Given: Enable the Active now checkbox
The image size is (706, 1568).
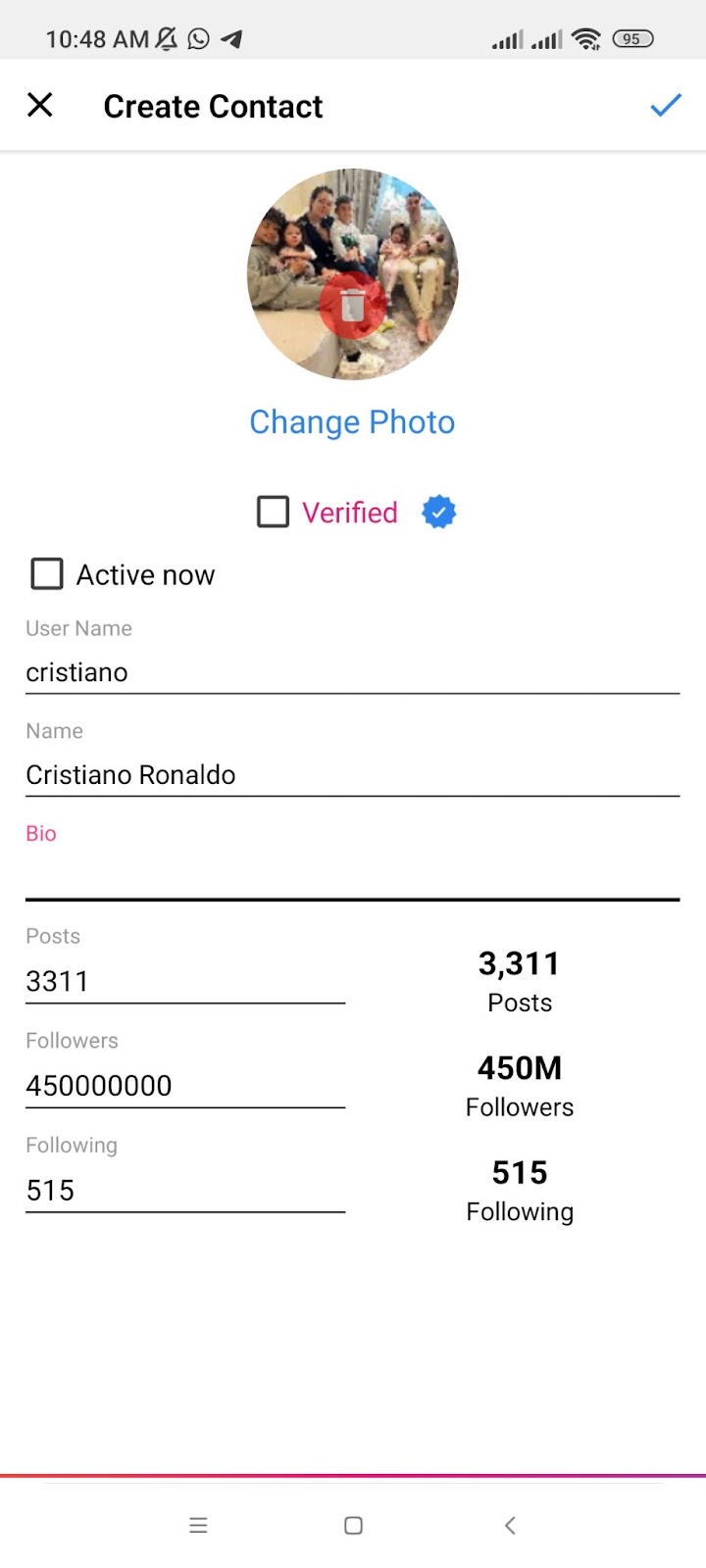Looking at the screenshot, I should [x=47, y=574].
